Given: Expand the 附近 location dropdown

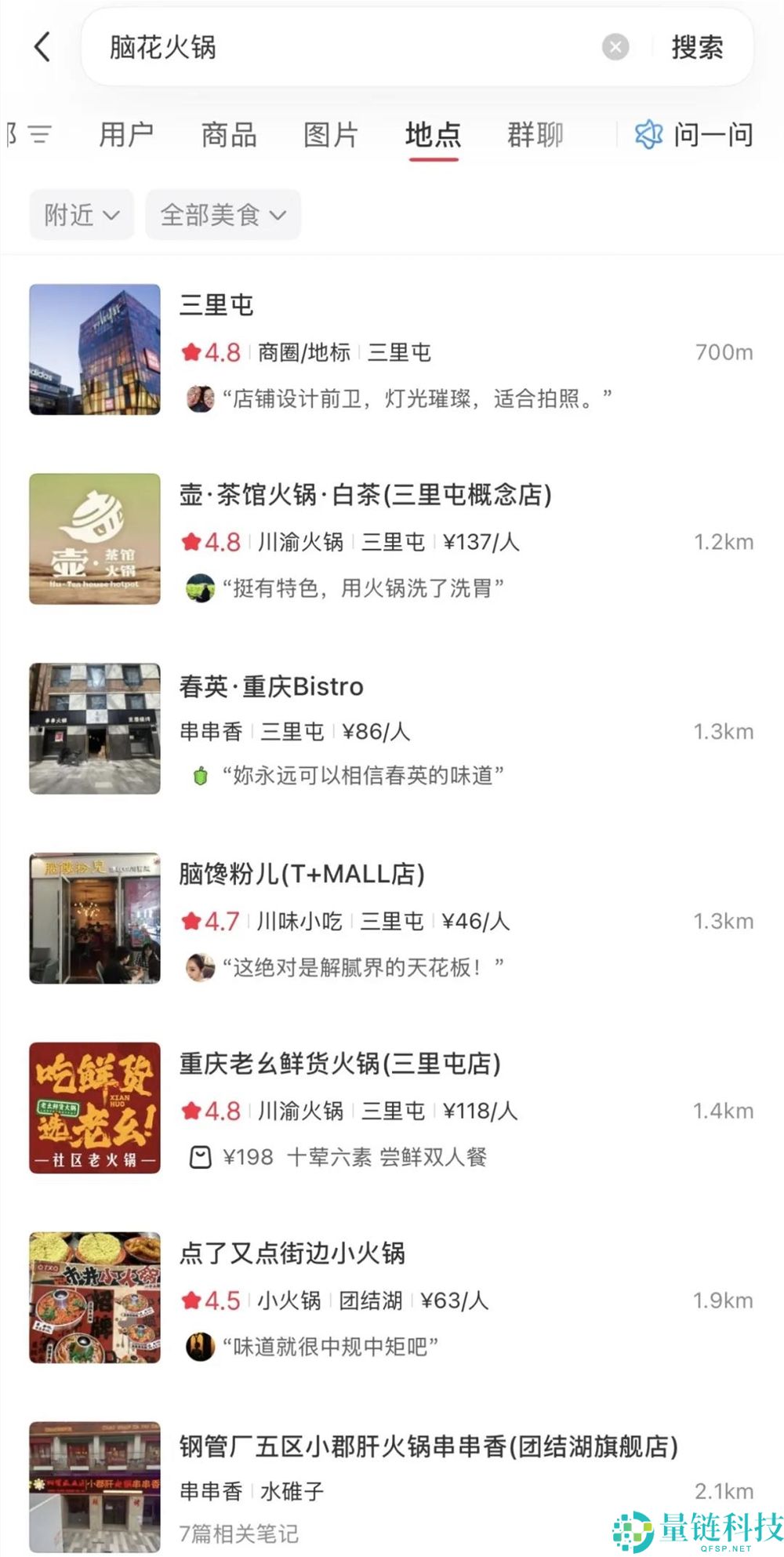Looking at the screenshot, I should [x=81, y=213].
